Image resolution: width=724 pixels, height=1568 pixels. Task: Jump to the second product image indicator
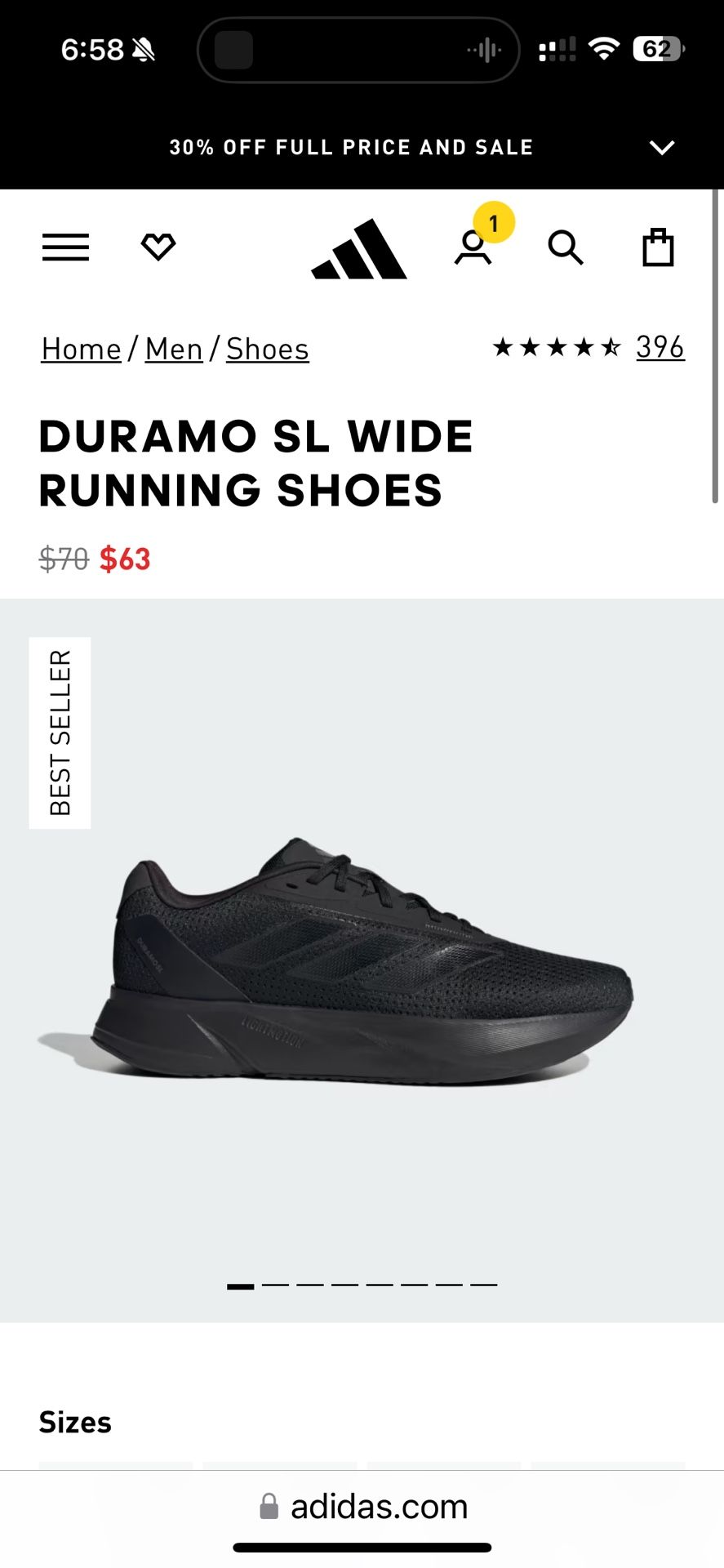(x=276, y=1285)
